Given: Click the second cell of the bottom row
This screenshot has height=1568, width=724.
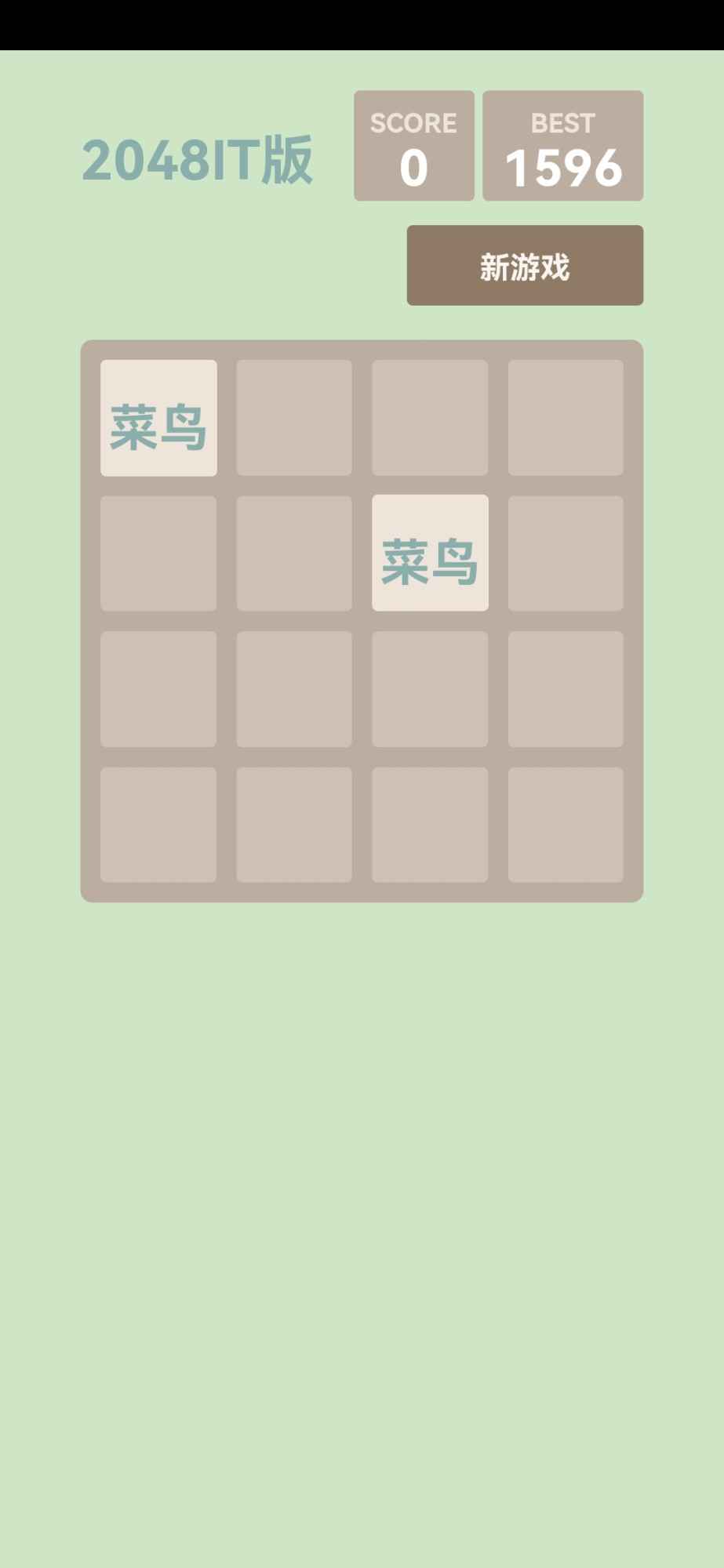Looking at the screenshot, I should point(294,824).
